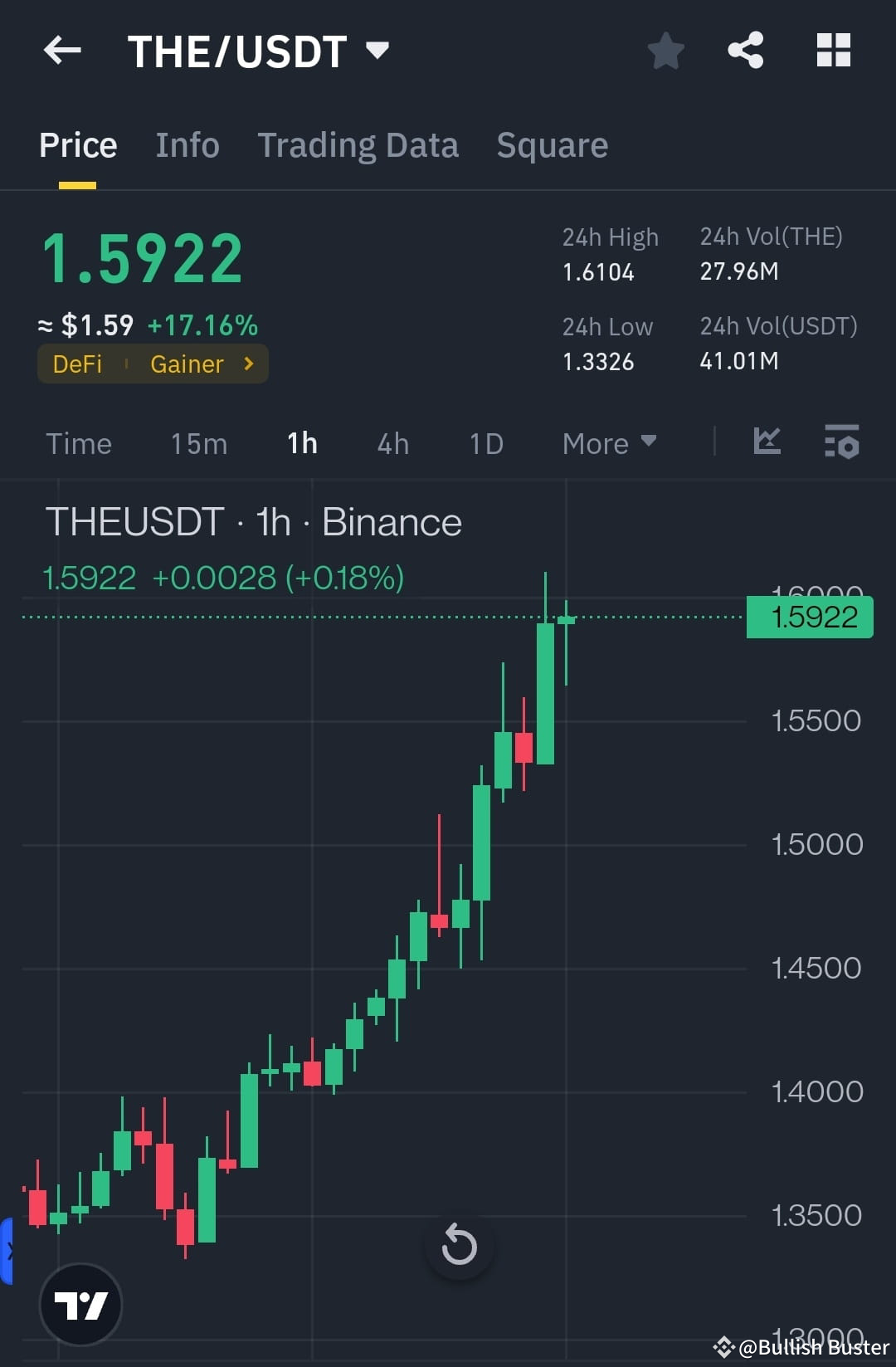Screen dimensions: 896x1367
Task: Enable the 4h candle interval
Action: (392, 443)
